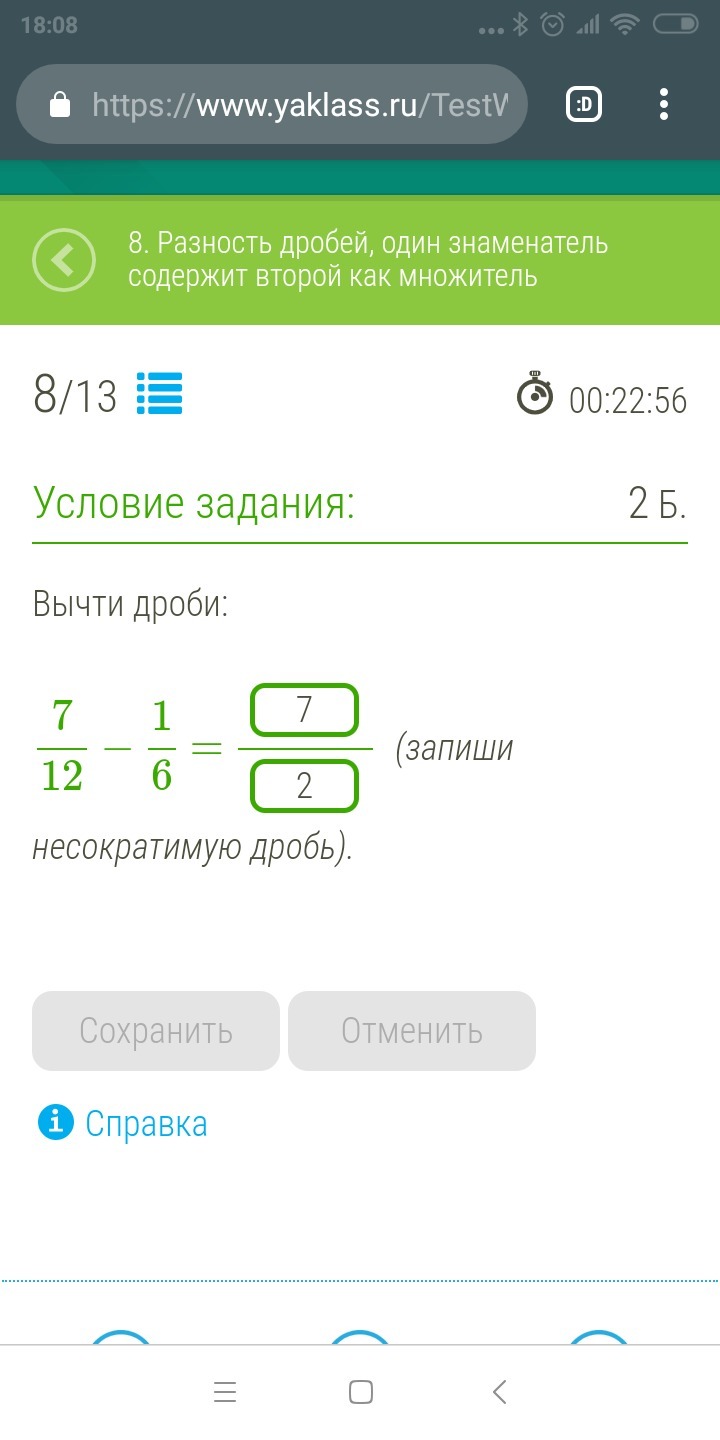
Task: Open the browser tab switcher
Action: (584, 105)
